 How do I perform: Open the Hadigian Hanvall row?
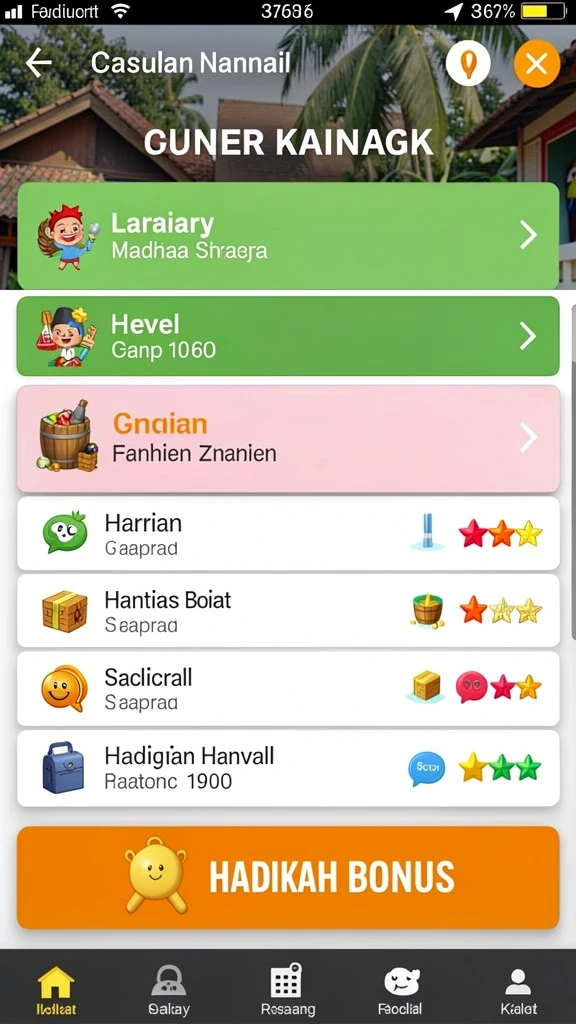coord(288,768)
